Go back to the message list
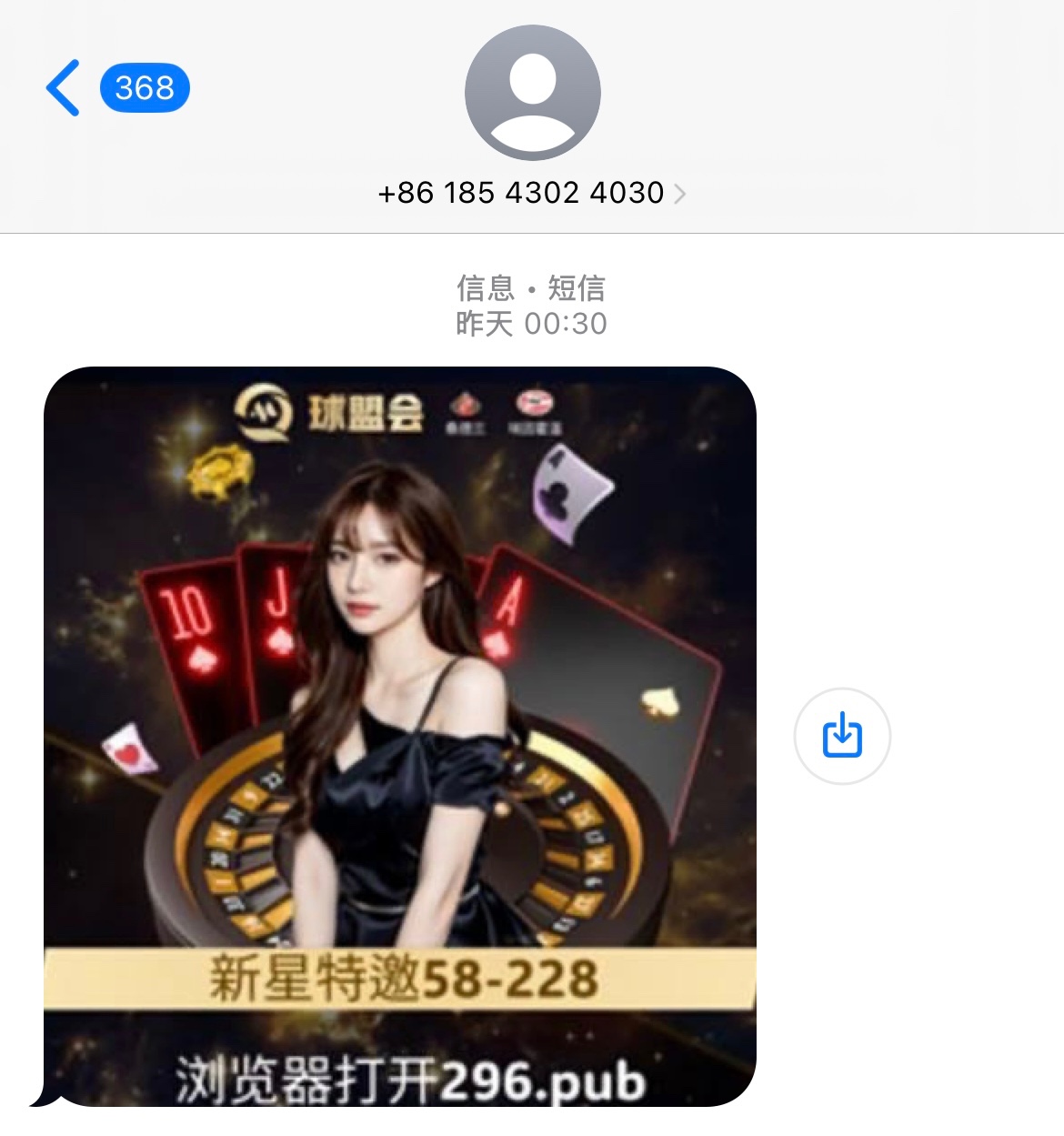The width and height of the screenshot is (1064, 1136). point(64,88)
